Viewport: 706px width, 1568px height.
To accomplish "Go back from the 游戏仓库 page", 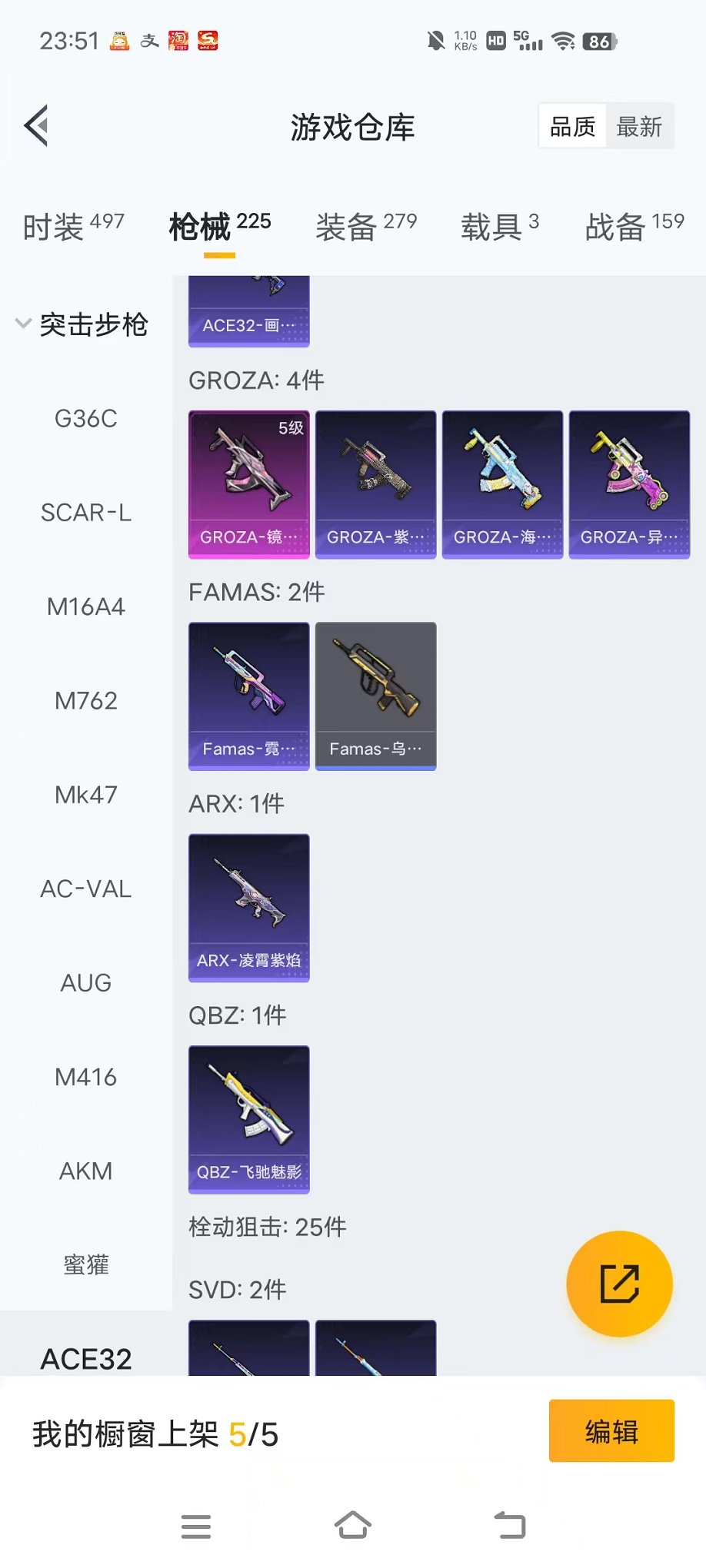I will point(37,125).
